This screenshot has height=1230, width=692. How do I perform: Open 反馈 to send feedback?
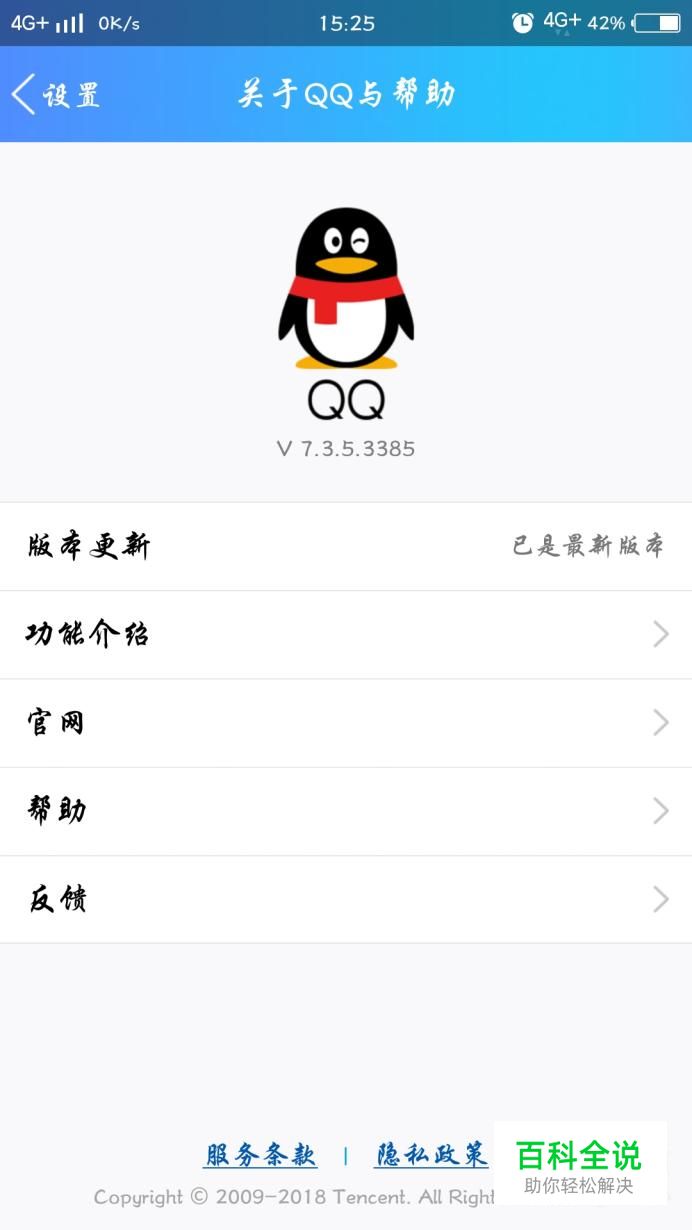[x=346, y=898]
